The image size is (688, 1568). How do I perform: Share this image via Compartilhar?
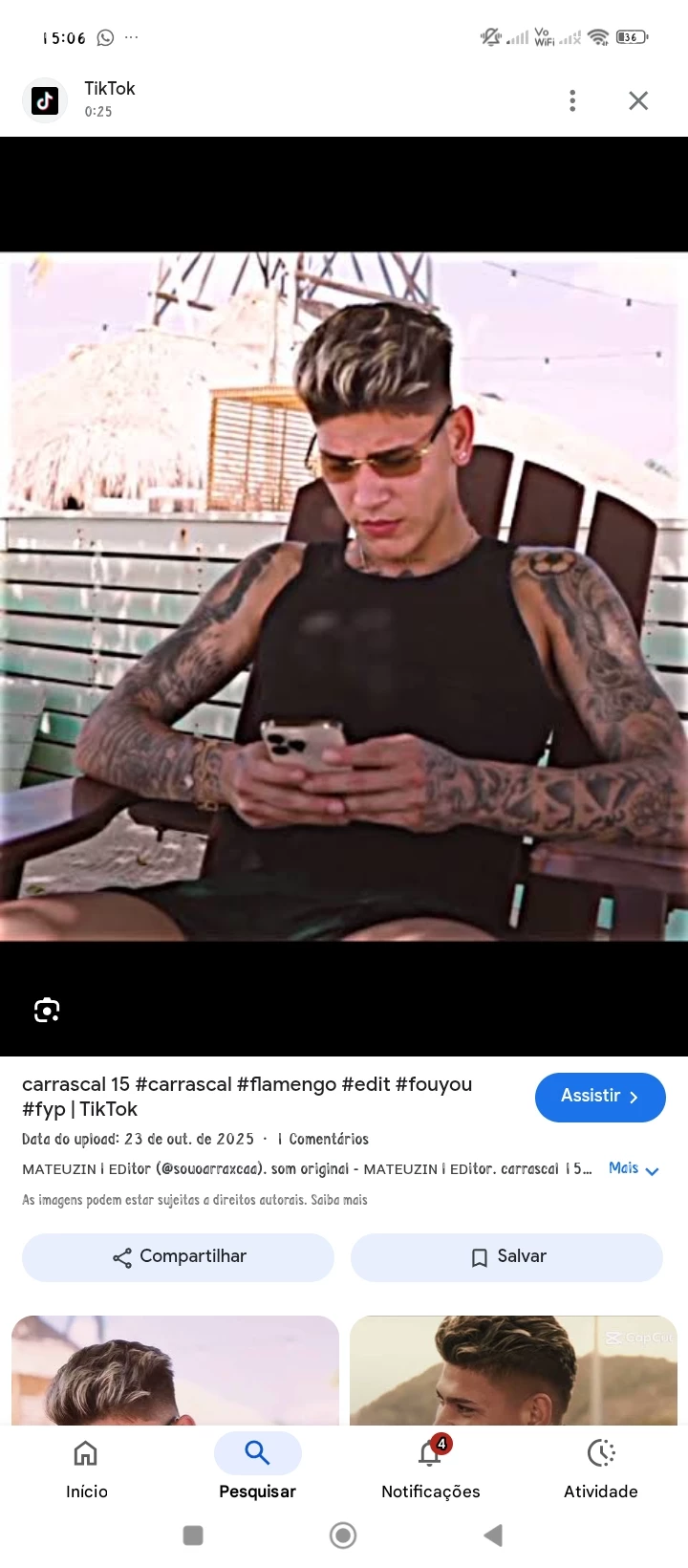(x=179, y=1256)
